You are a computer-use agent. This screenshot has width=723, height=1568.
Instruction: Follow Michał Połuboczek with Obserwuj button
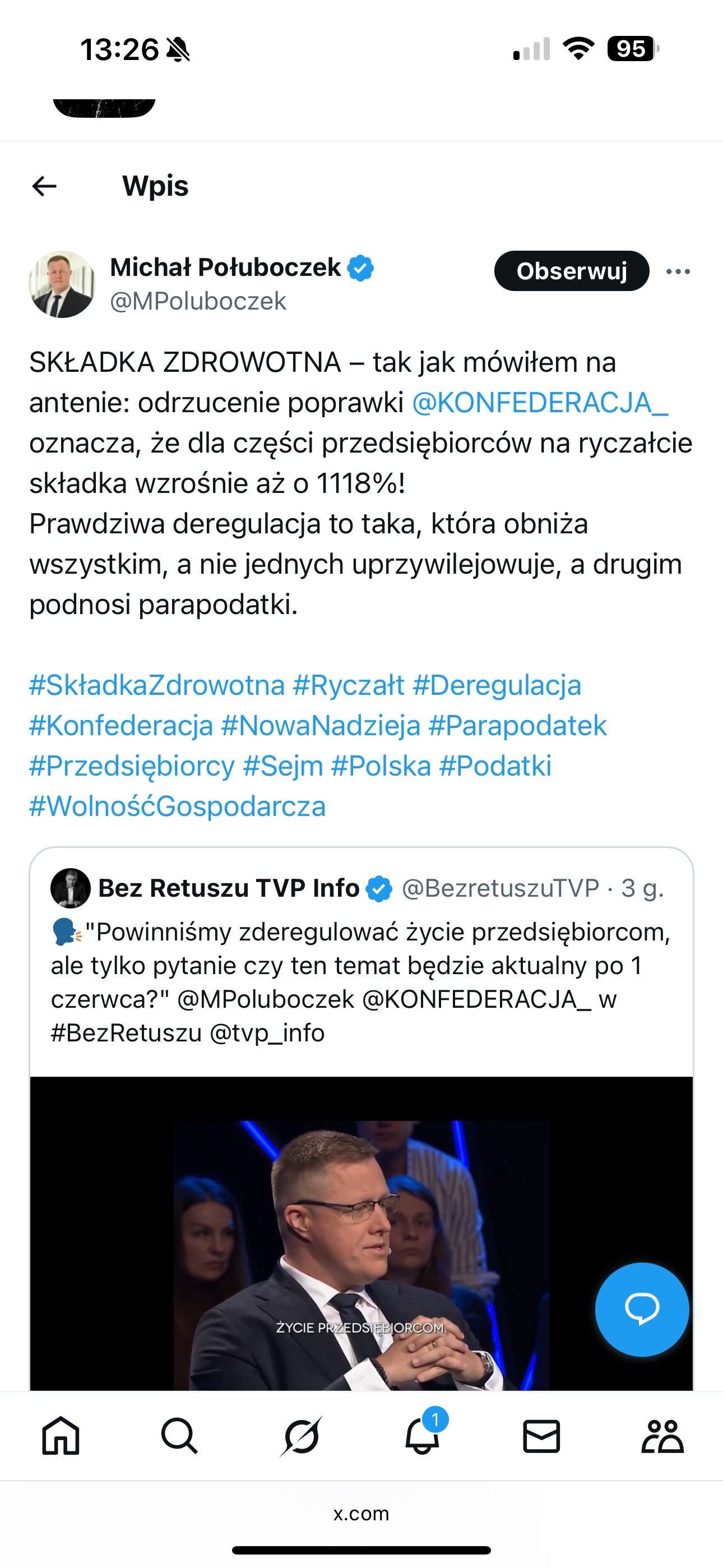pos(571,271)
